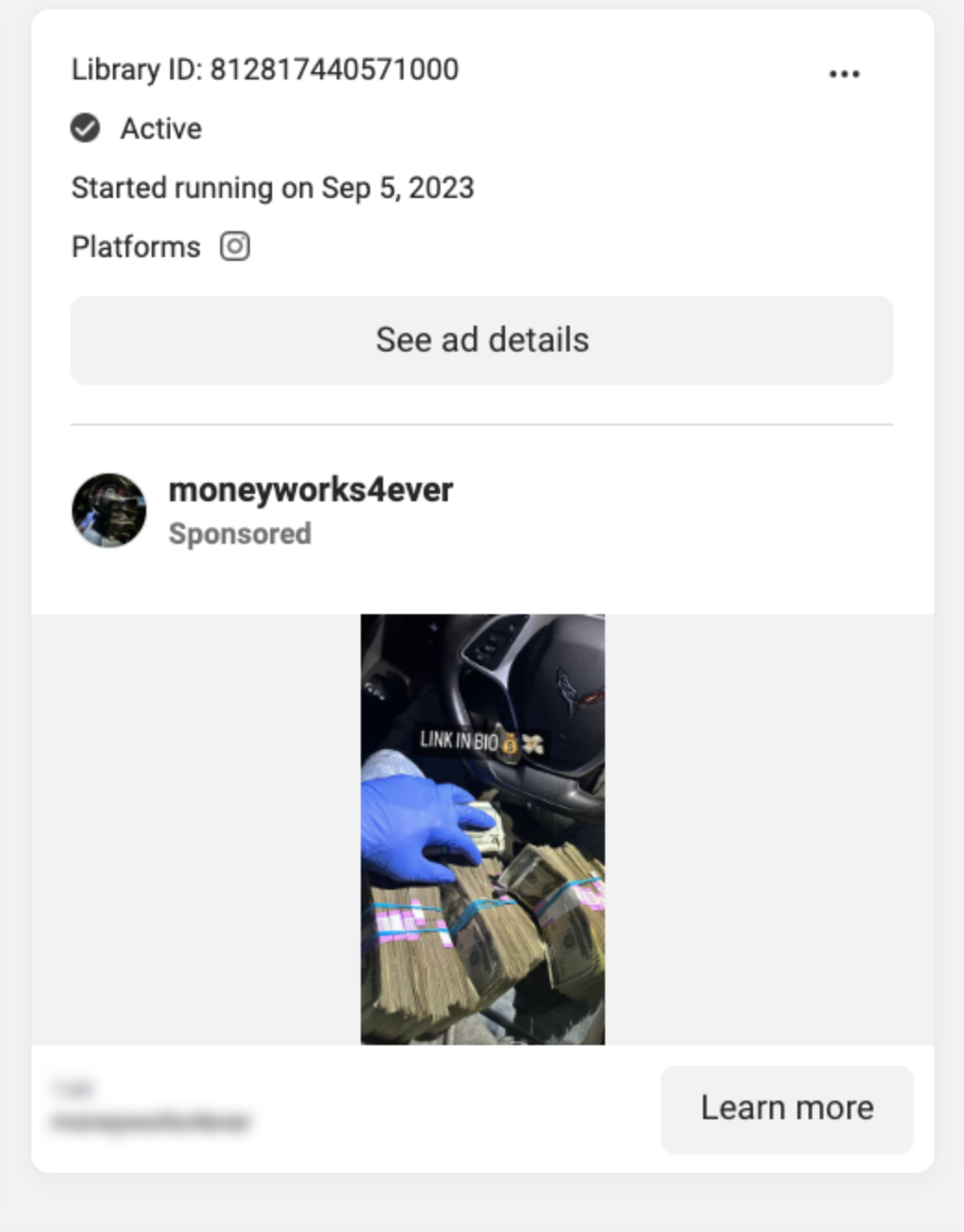Open the ad's cash photo creative
The width and height of the screenshot is (964, 1232).
482,829
